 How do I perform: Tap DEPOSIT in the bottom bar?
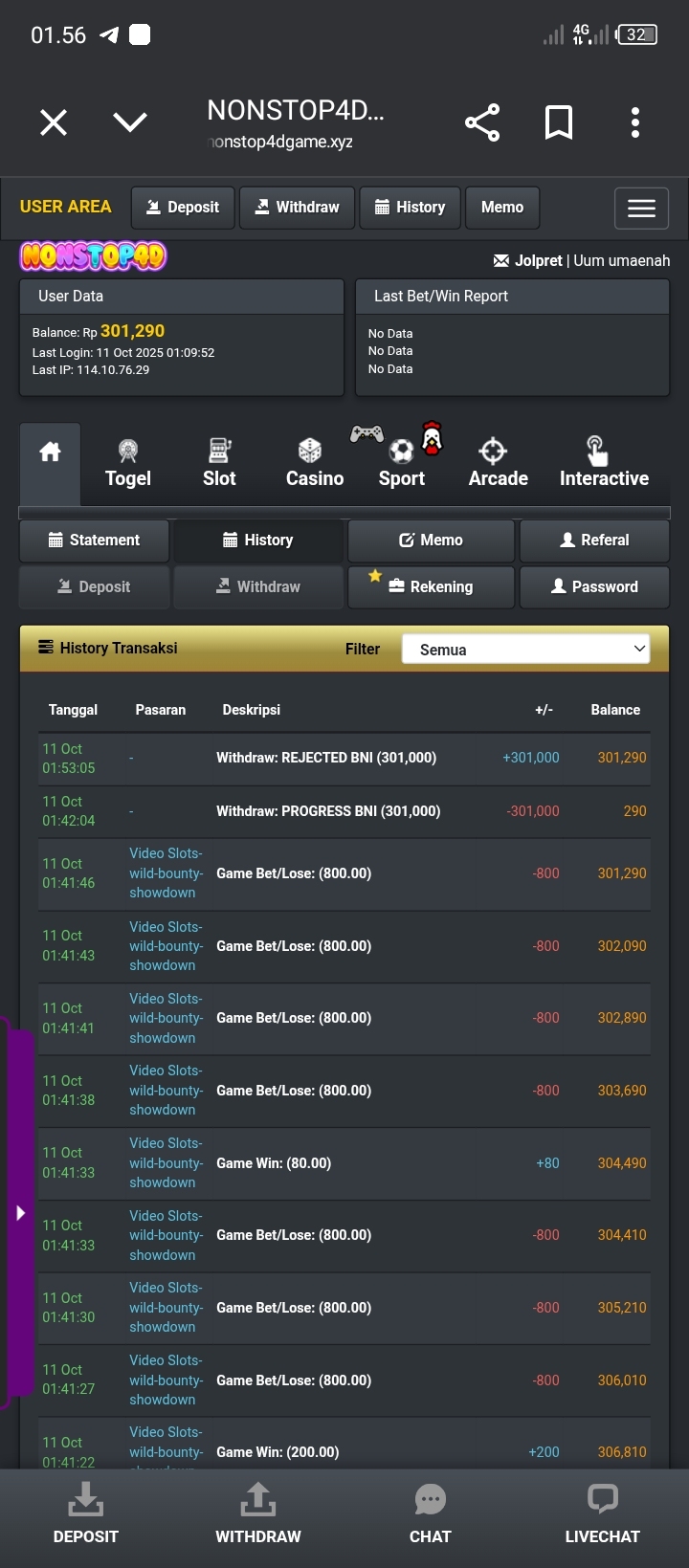tap(86, 1513)
